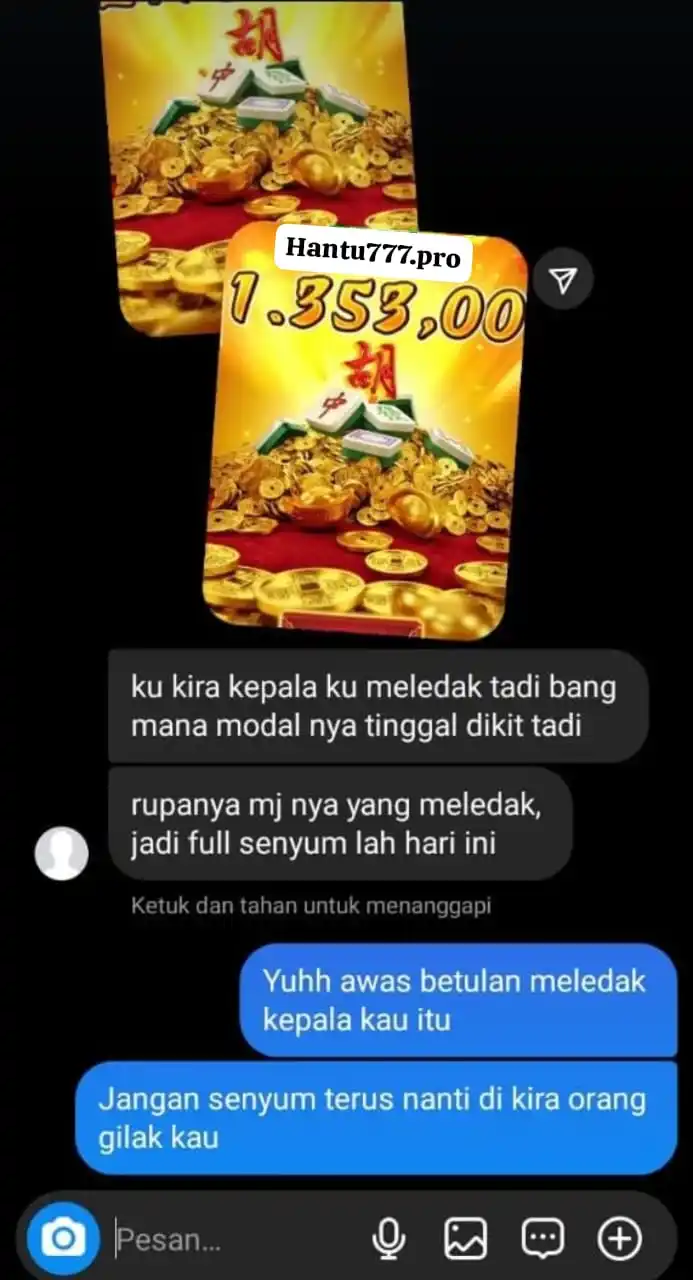Start a voice message with the microphone
This screenshot has width=693, height=1280.
tap(388, 1240)
